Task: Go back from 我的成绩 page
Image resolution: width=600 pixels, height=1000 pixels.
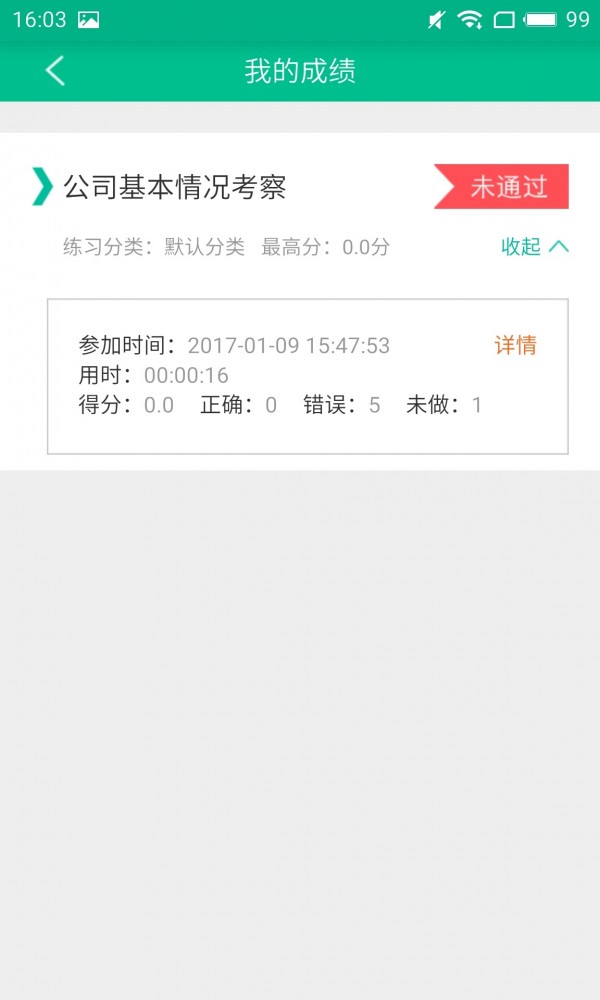Action: 55,71
